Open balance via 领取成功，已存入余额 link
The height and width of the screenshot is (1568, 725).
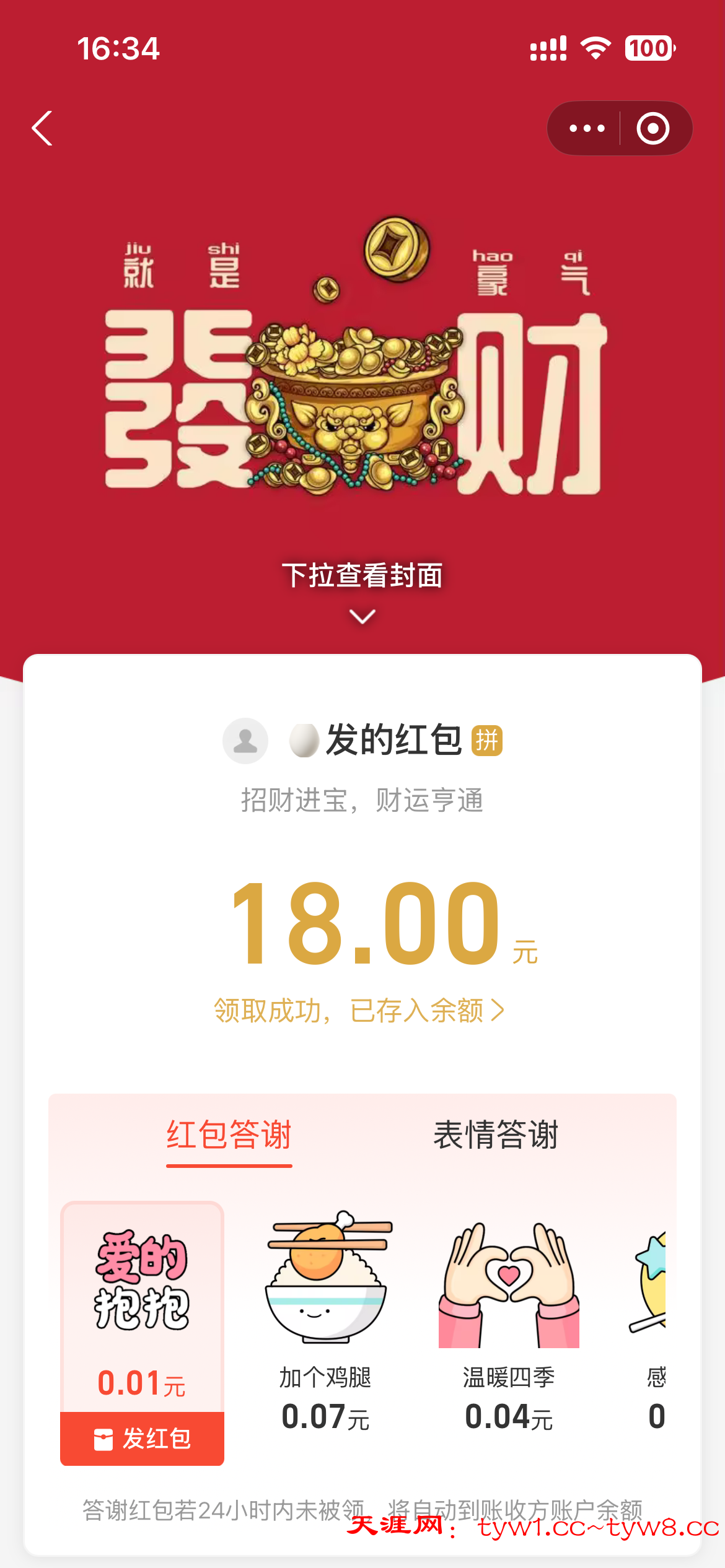click(359, 1011)
